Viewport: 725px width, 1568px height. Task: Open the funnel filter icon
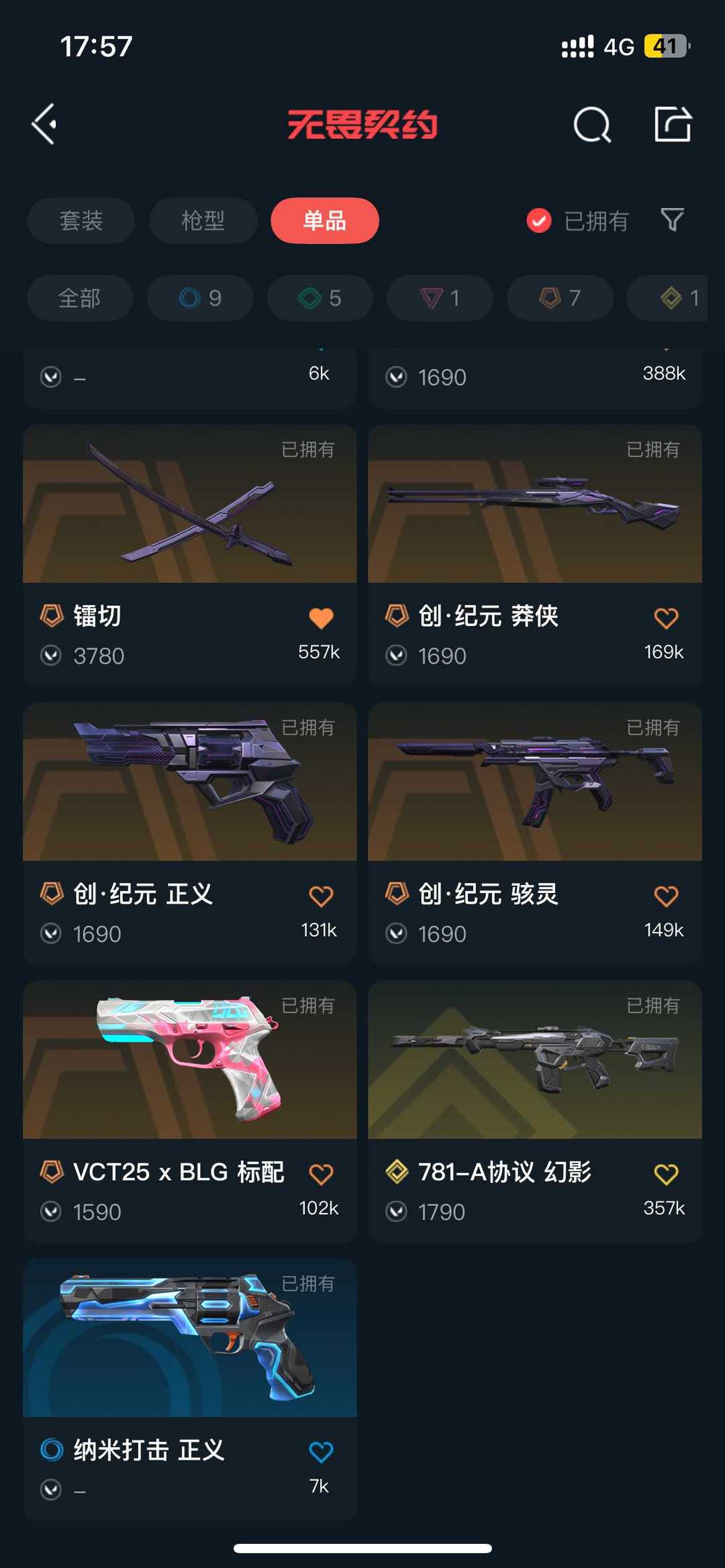672,219
